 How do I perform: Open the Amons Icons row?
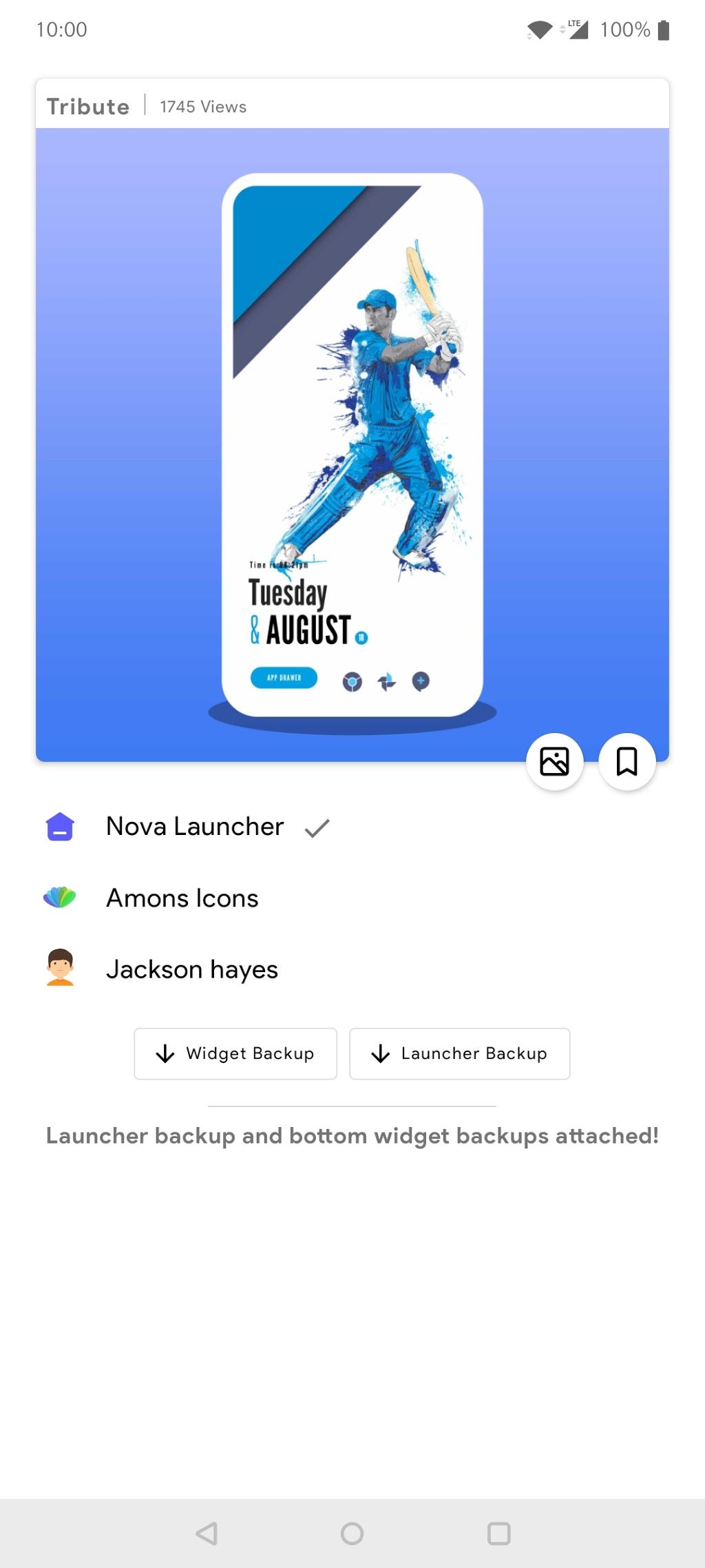352,898
